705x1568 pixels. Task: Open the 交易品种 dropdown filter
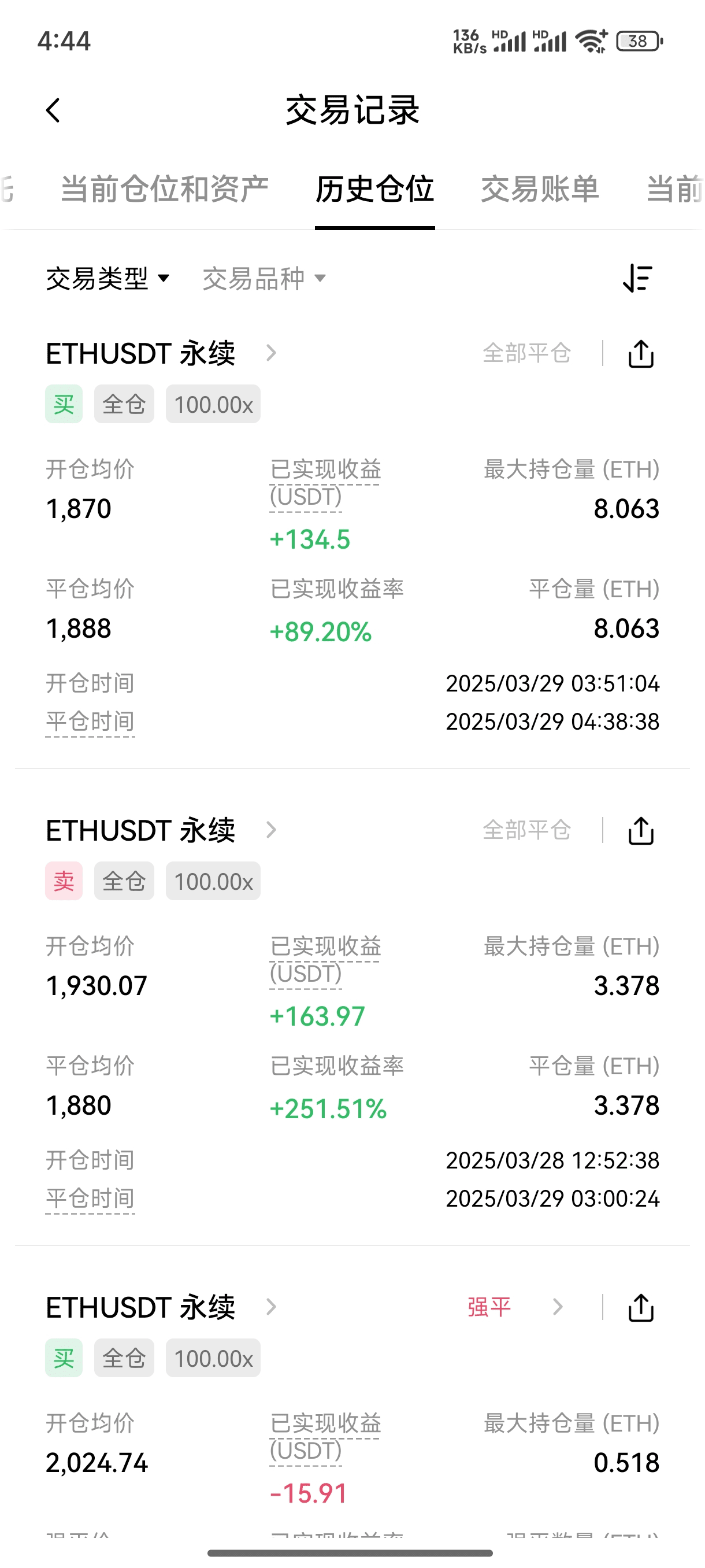264,278
